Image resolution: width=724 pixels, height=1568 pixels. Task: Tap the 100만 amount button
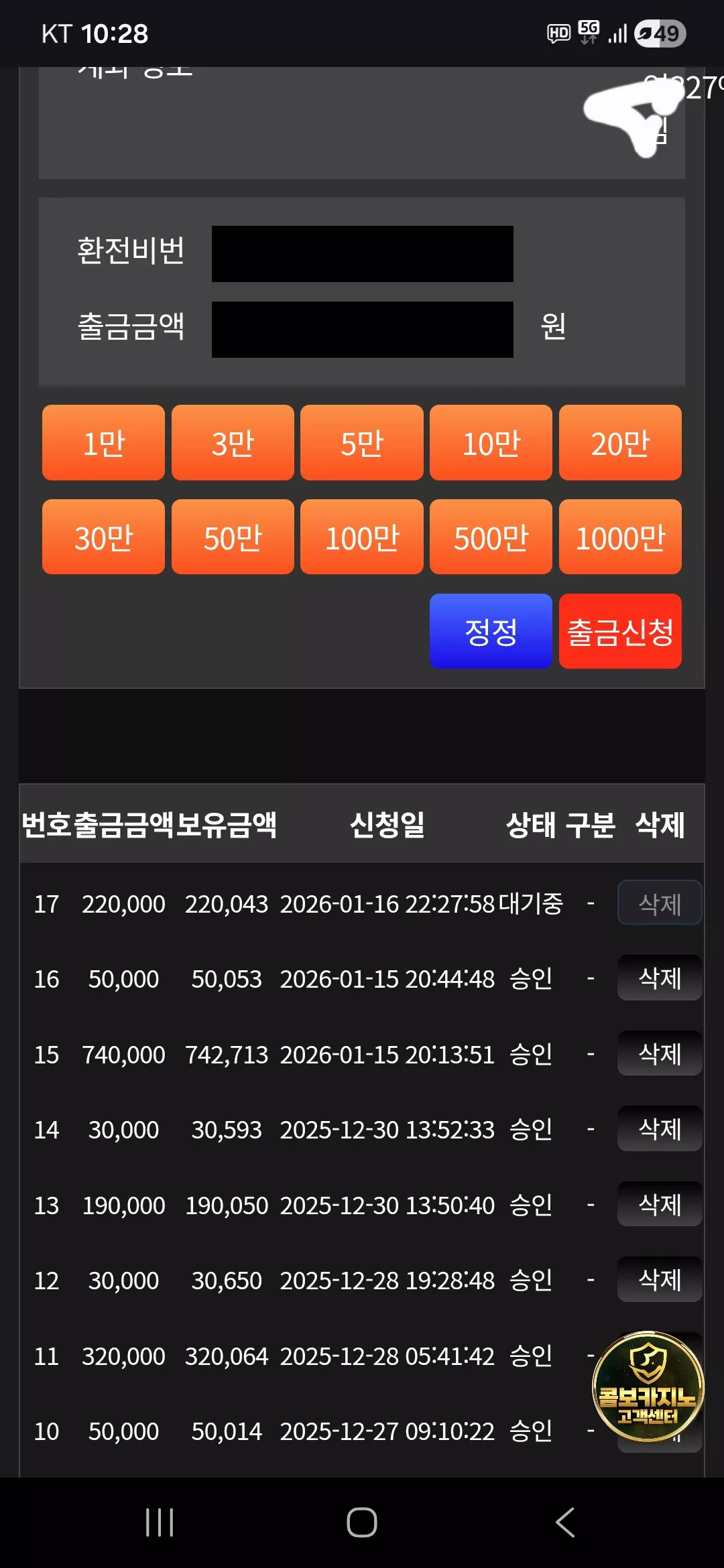point(362,537)
